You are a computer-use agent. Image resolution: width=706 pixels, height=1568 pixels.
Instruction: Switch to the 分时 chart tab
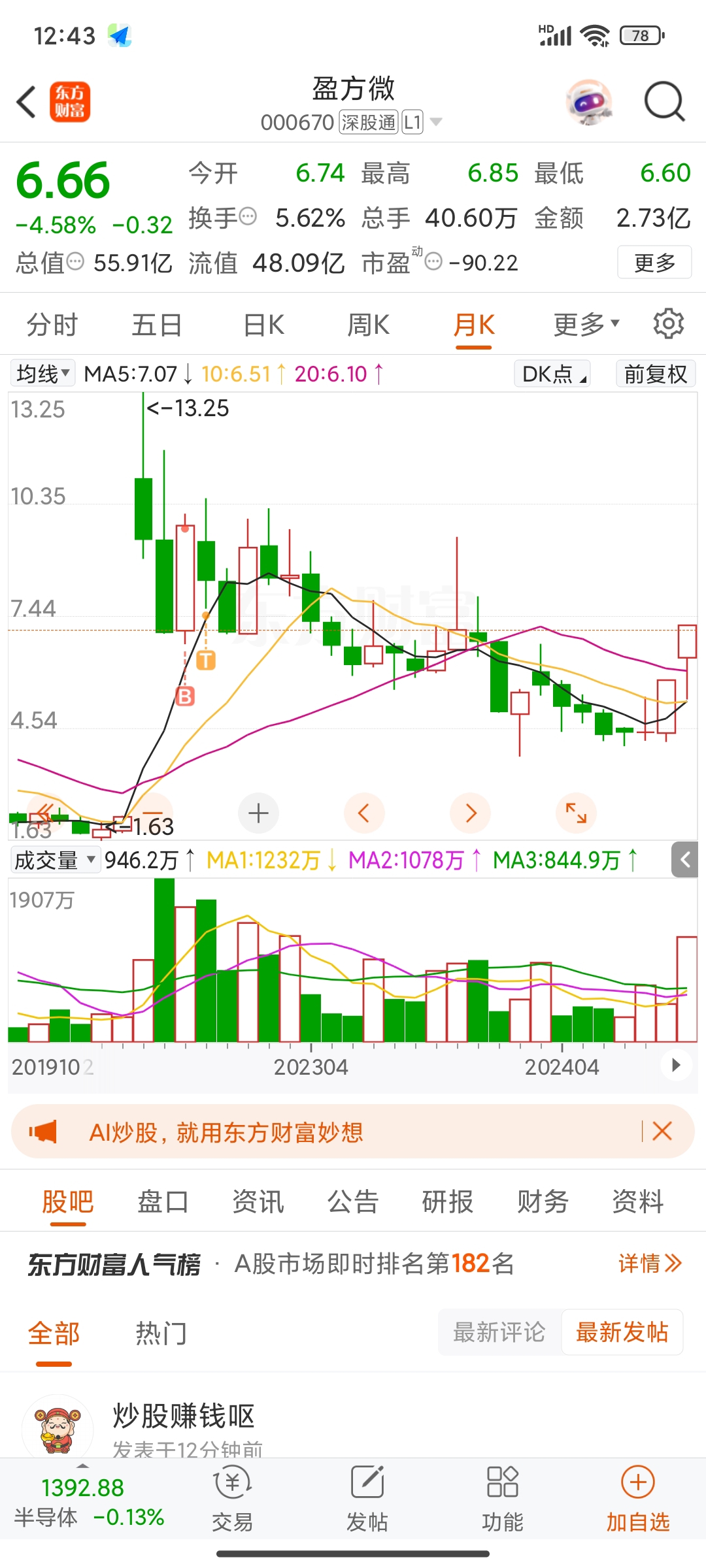click(52, 325)
